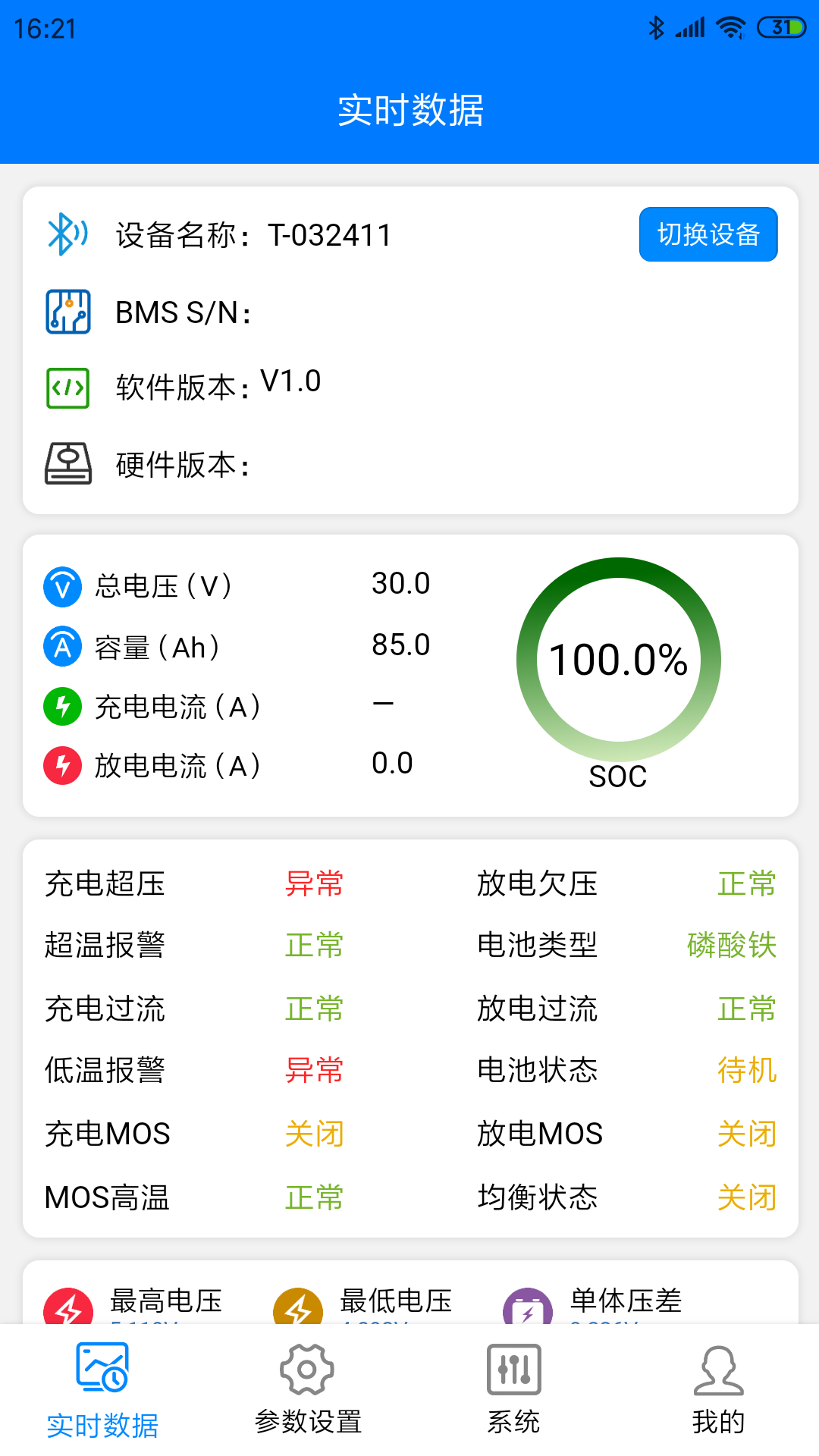Tap the SOC progress ring showing 100.0%
The width and height of the screenshot is (819, 1456).
[619, 660]
